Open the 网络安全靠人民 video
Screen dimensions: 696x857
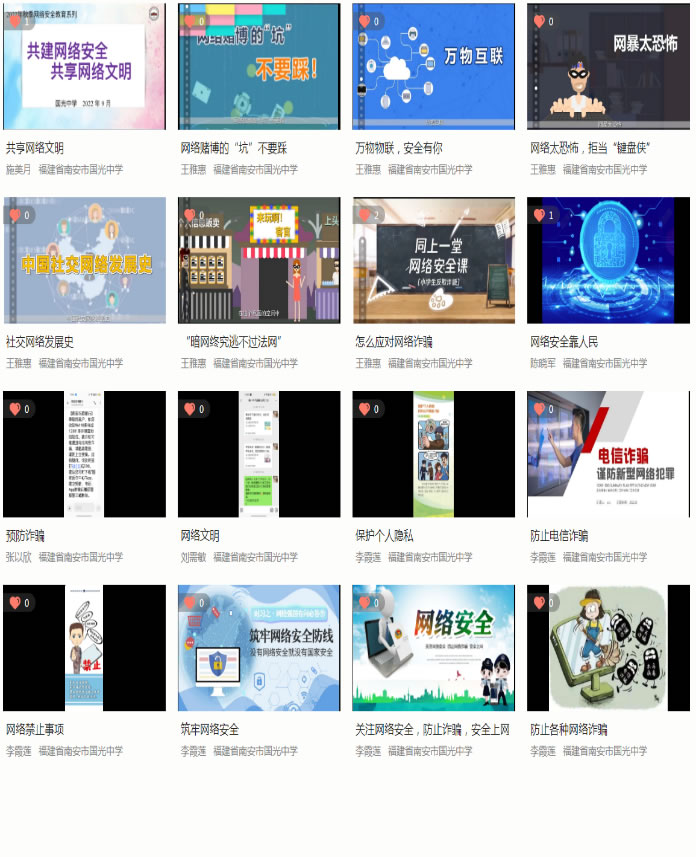pyautogui.click(x=608, y=260)
